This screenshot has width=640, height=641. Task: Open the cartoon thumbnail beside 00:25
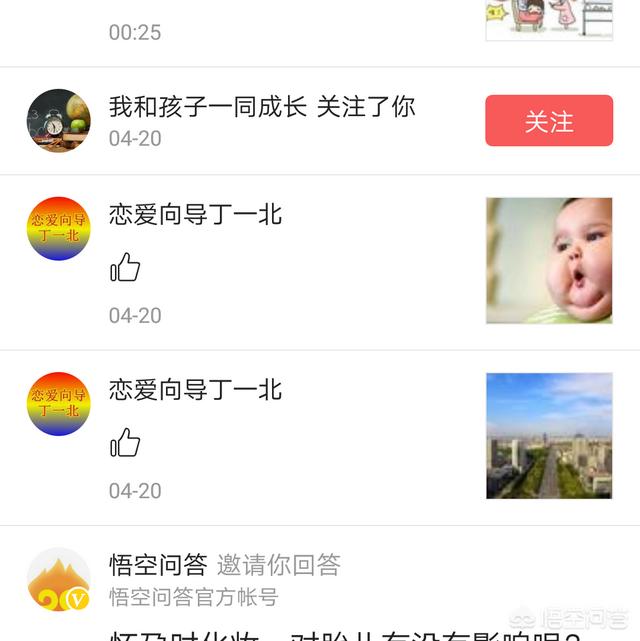549,20
